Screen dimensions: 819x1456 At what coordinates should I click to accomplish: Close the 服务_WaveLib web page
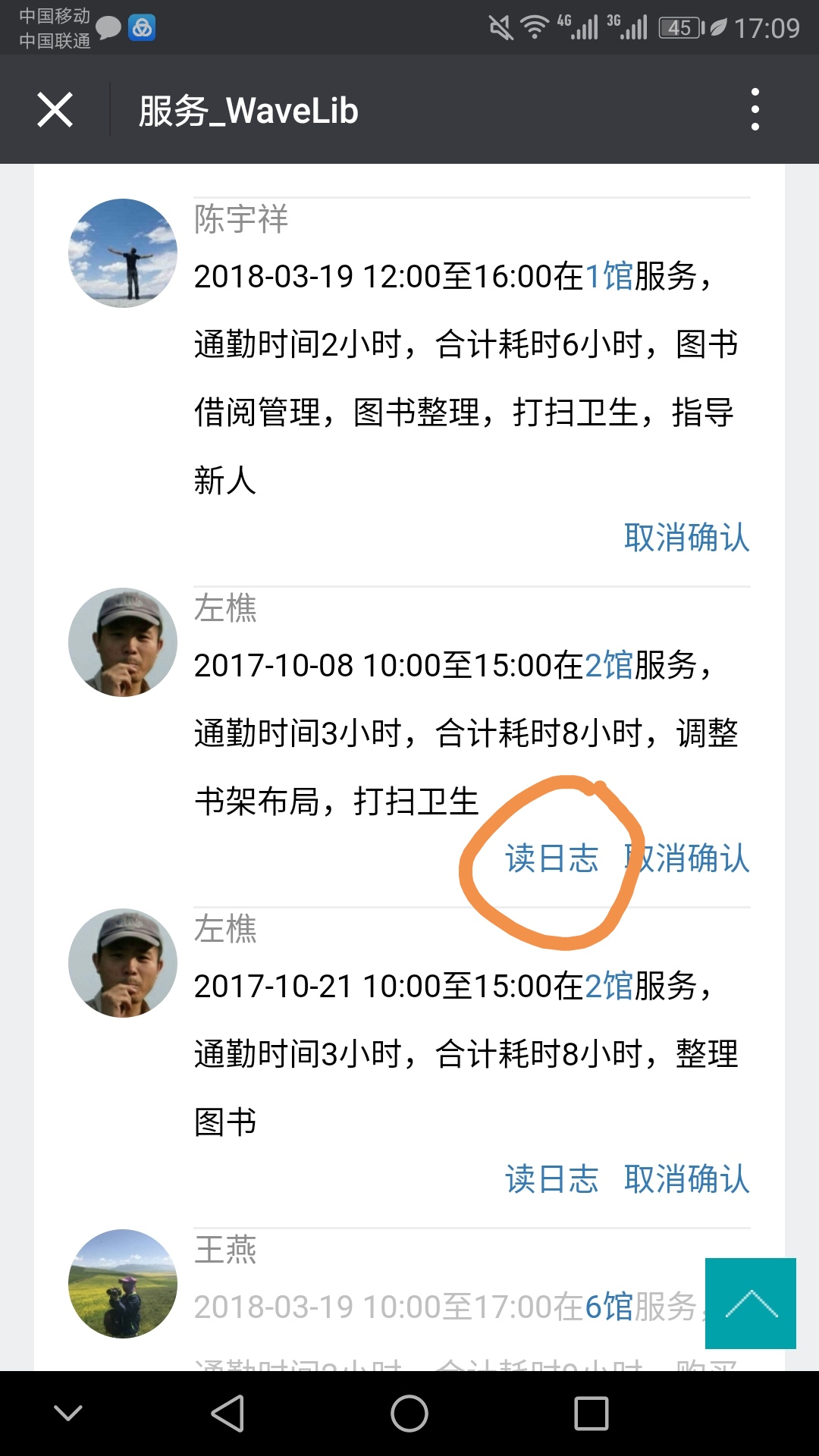click(55, 110)
